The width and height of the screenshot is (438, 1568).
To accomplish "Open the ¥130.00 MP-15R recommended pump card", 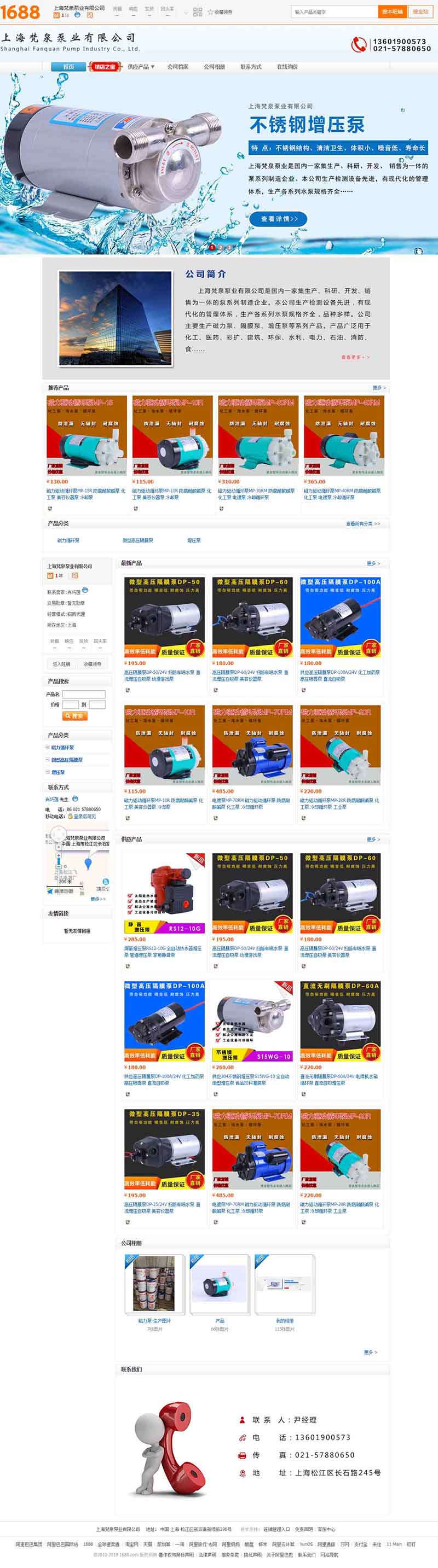I will 87,448.
